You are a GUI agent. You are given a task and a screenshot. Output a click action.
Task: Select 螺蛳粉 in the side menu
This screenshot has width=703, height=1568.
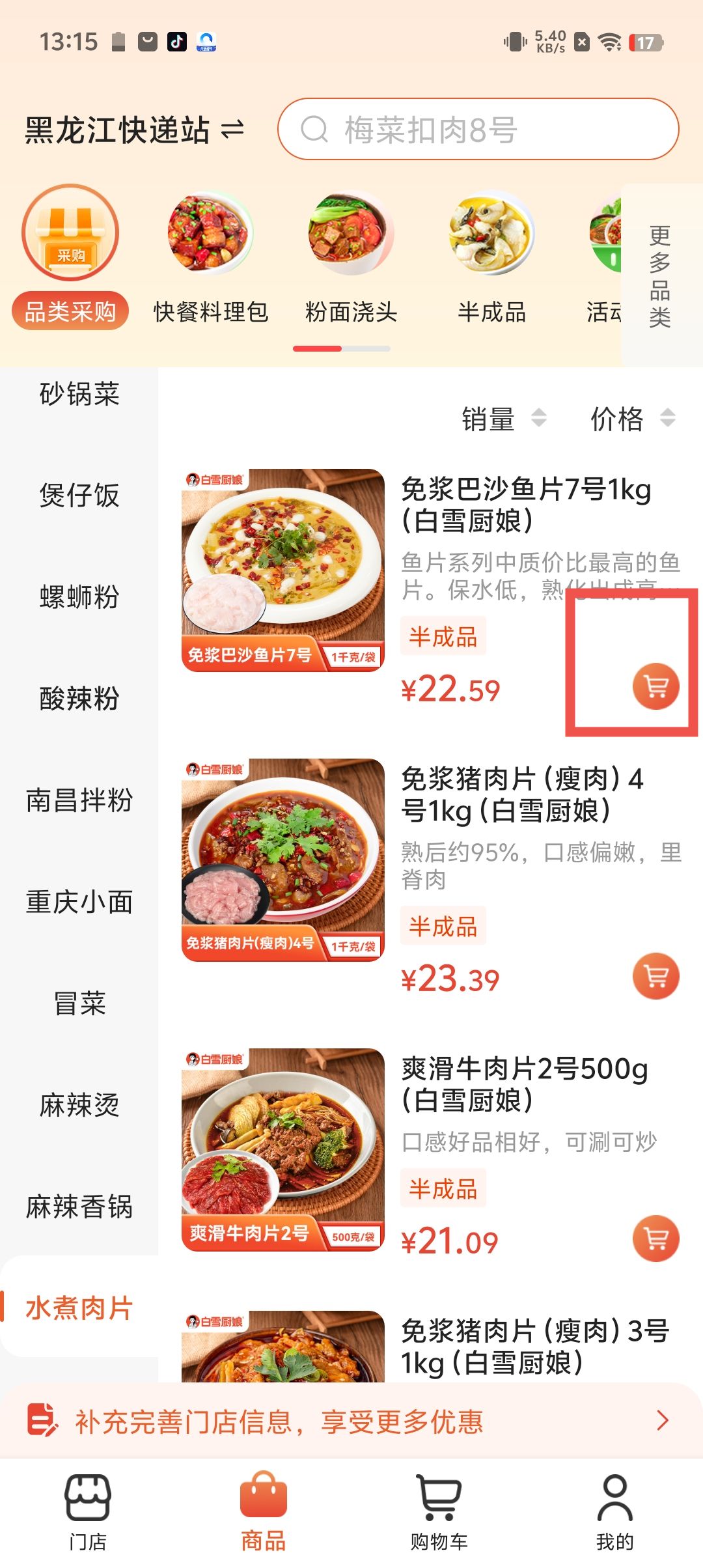tap(79, 596)
